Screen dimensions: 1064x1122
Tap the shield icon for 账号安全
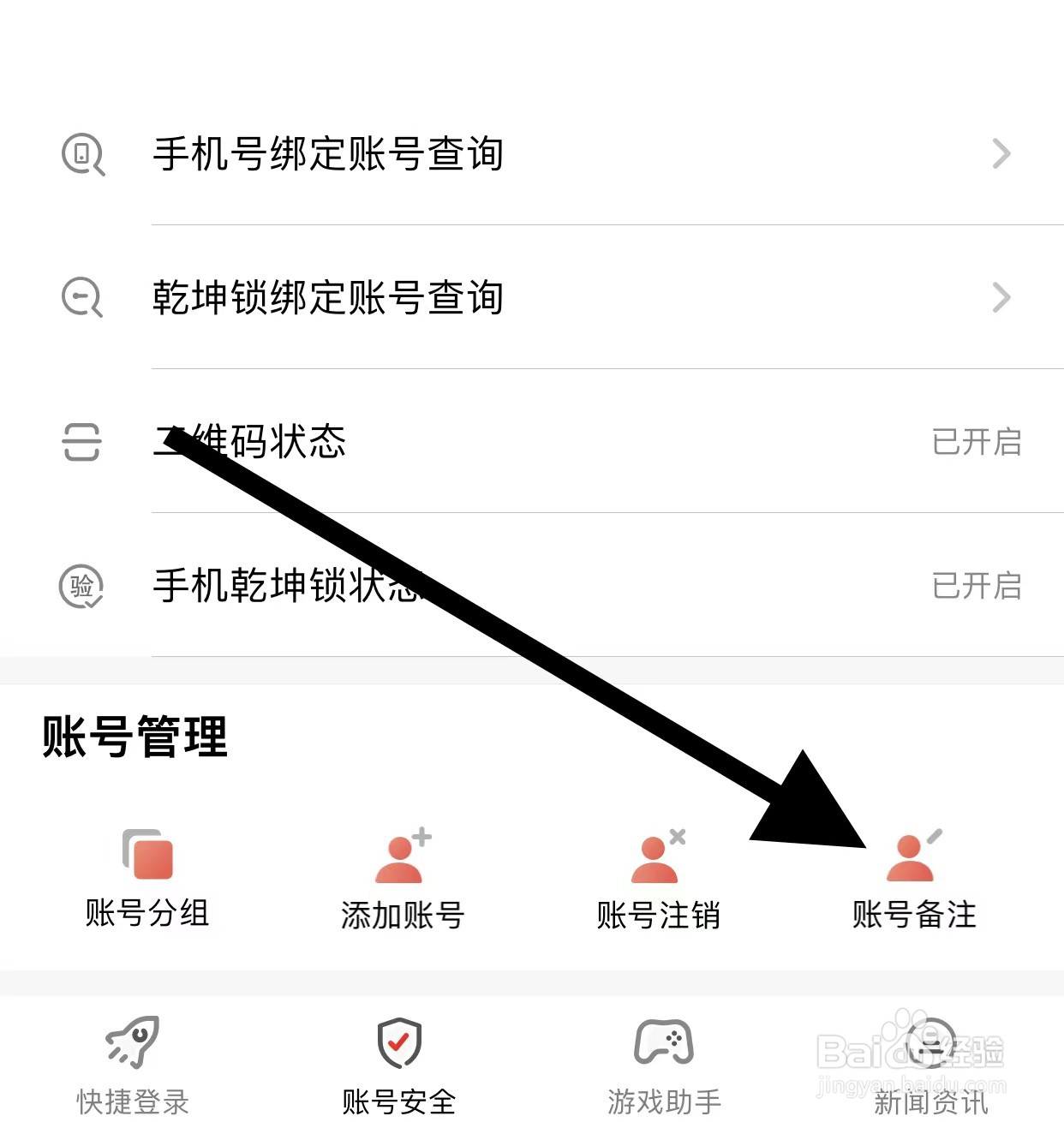[x=398, y=1043]
